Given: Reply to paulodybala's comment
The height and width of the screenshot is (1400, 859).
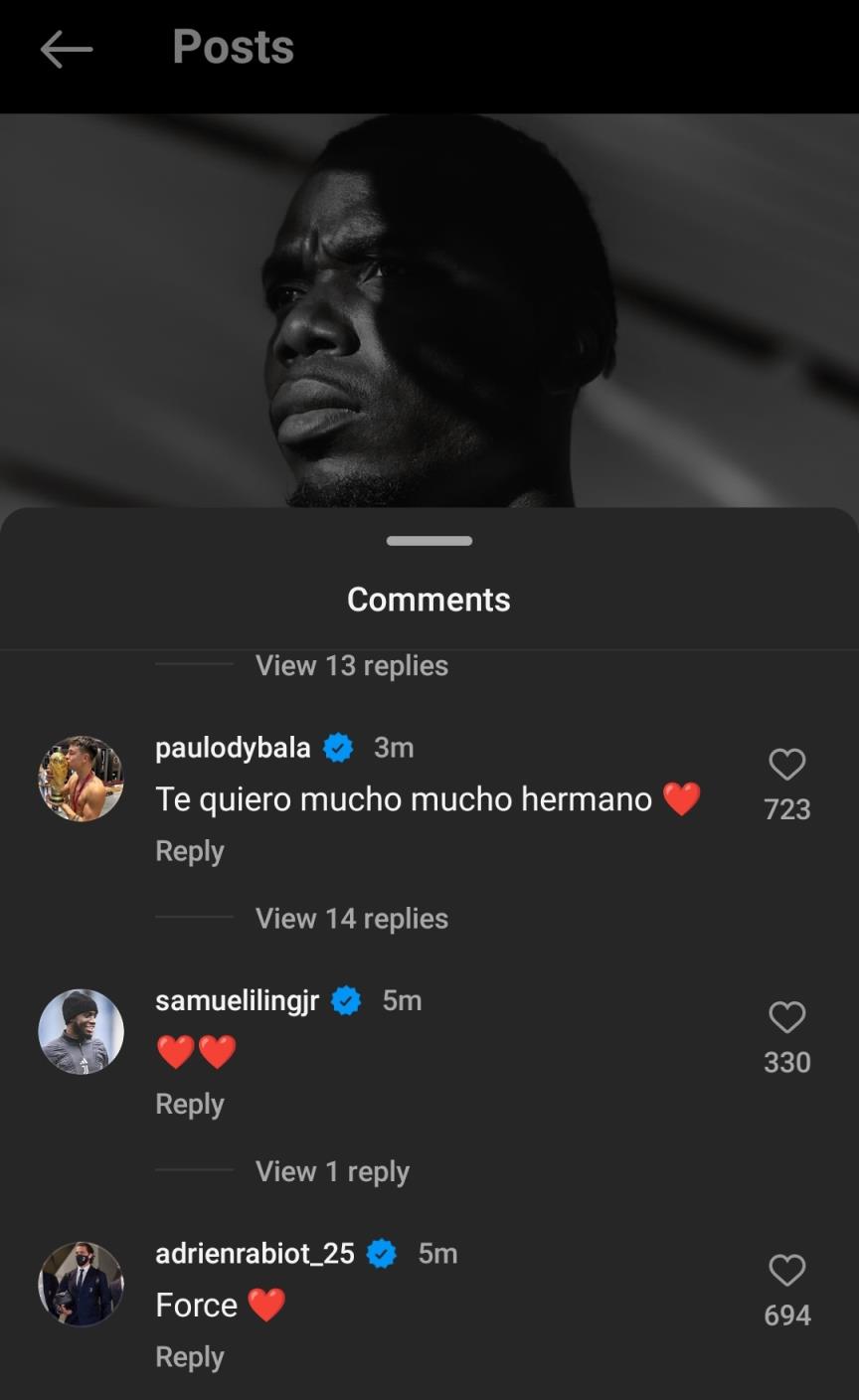Looking at the screenshot, I should point(190,851).
